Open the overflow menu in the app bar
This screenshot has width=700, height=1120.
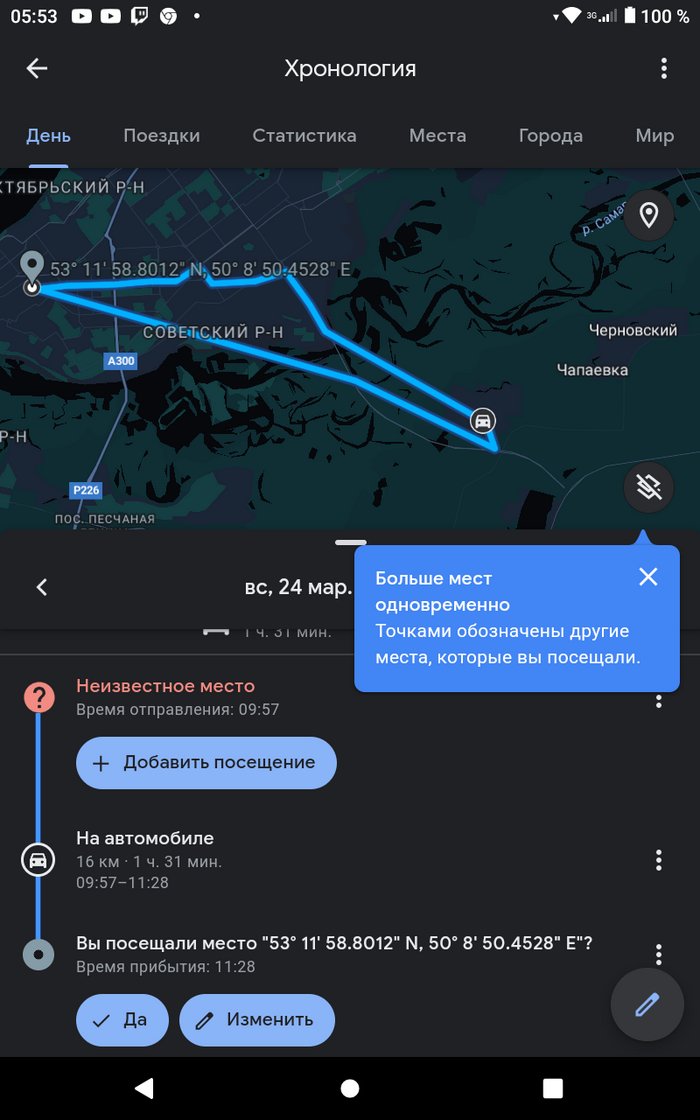point(663,68)
